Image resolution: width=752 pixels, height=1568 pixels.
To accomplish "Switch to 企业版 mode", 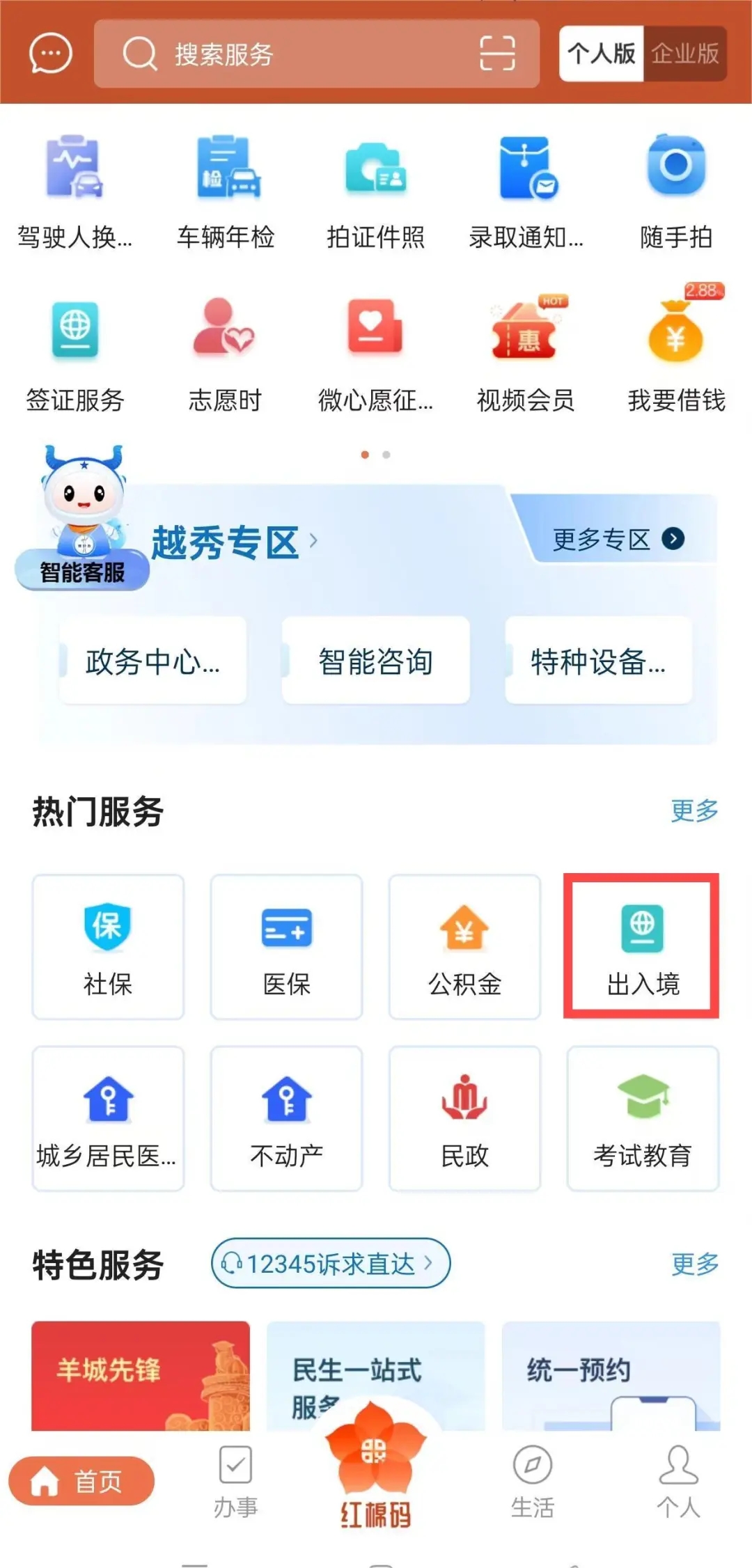I will click(684, 54).
